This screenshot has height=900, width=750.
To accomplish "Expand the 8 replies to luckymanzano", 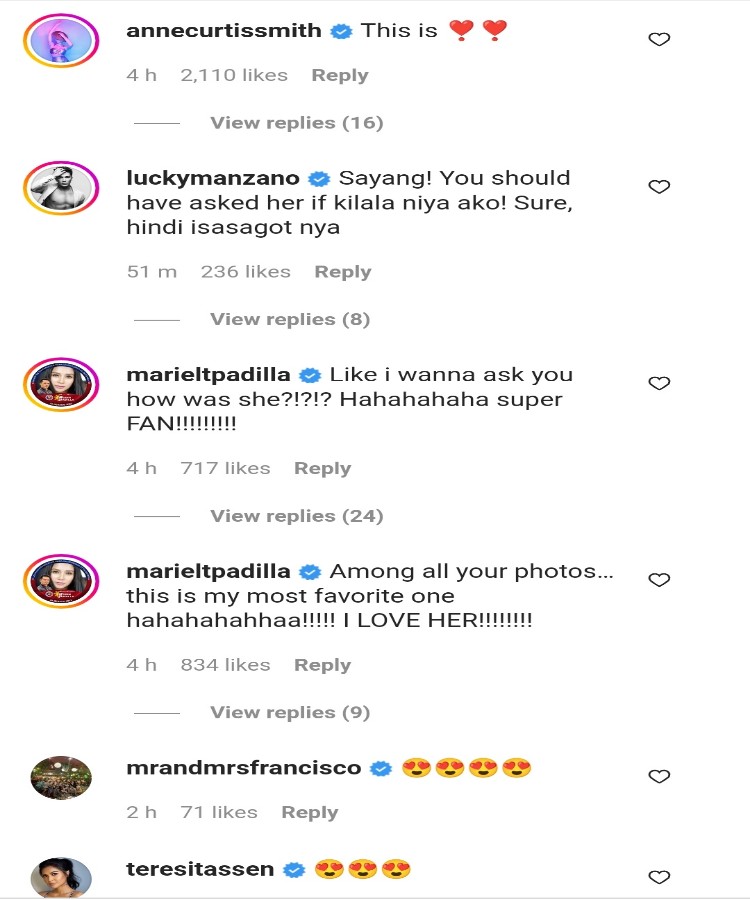I will [x=289, y=320].
